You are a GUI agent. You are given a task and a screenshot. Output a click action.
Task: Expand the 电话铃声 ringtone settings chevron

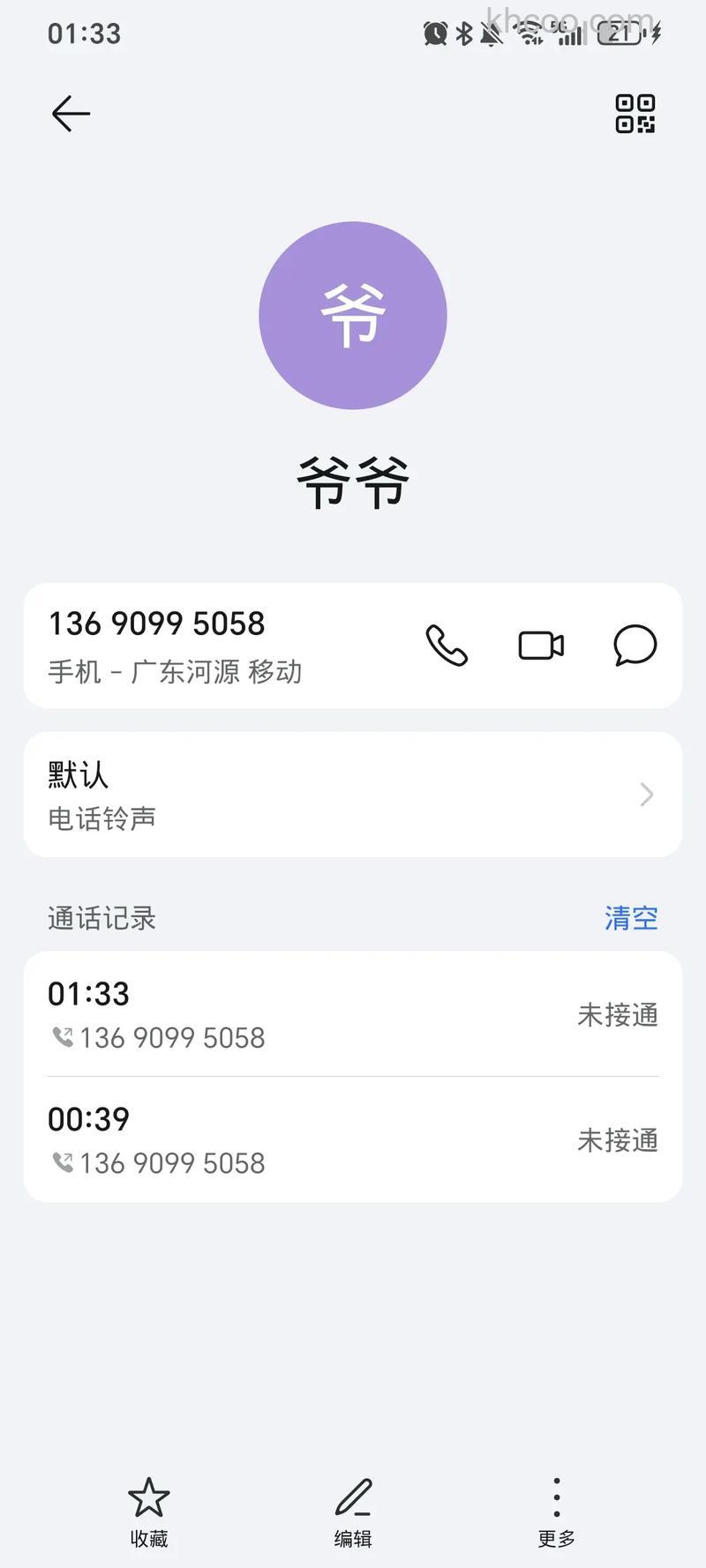(647, 795)
